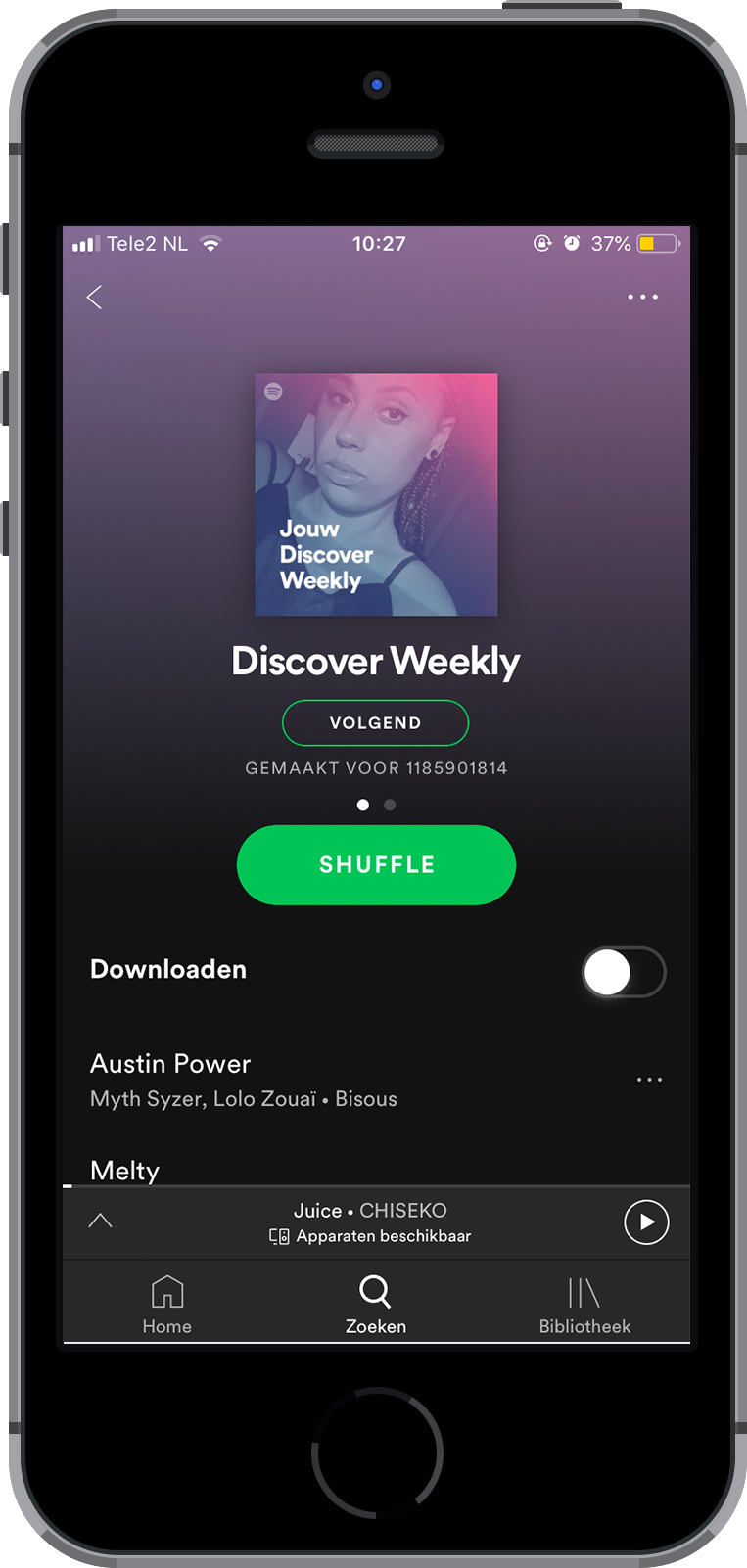Image resolution: width=747 pixels, height=1568 pixels.
Task: Play the song Austin Power
Action: click(245, 1080)
